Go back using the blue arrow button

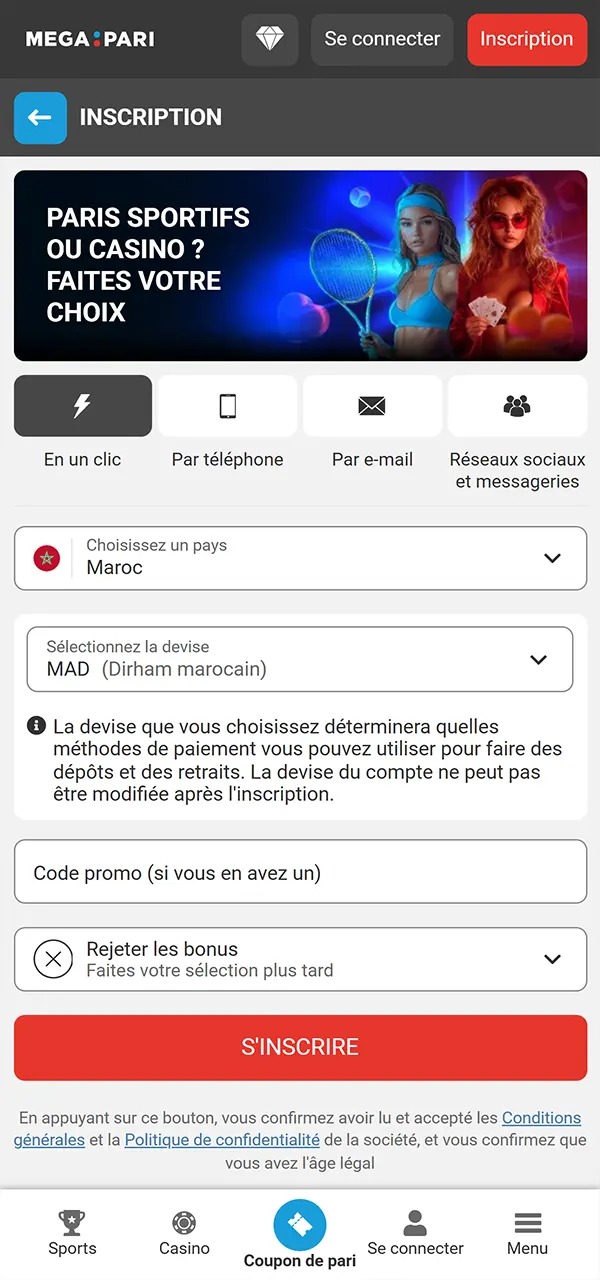pyautogui.click(x=40, y=118)
